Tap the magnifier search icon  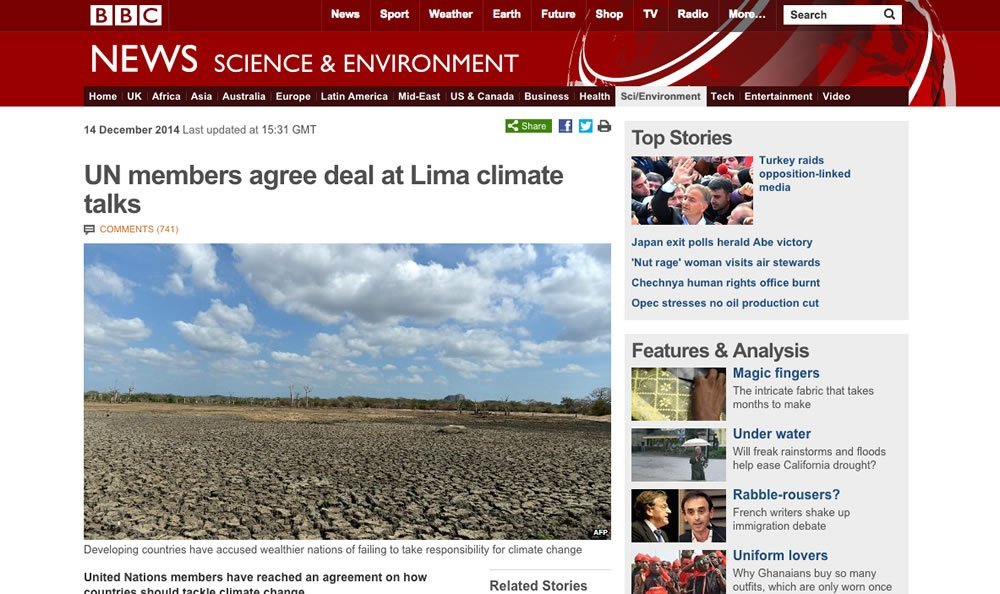tap(889, 14)
